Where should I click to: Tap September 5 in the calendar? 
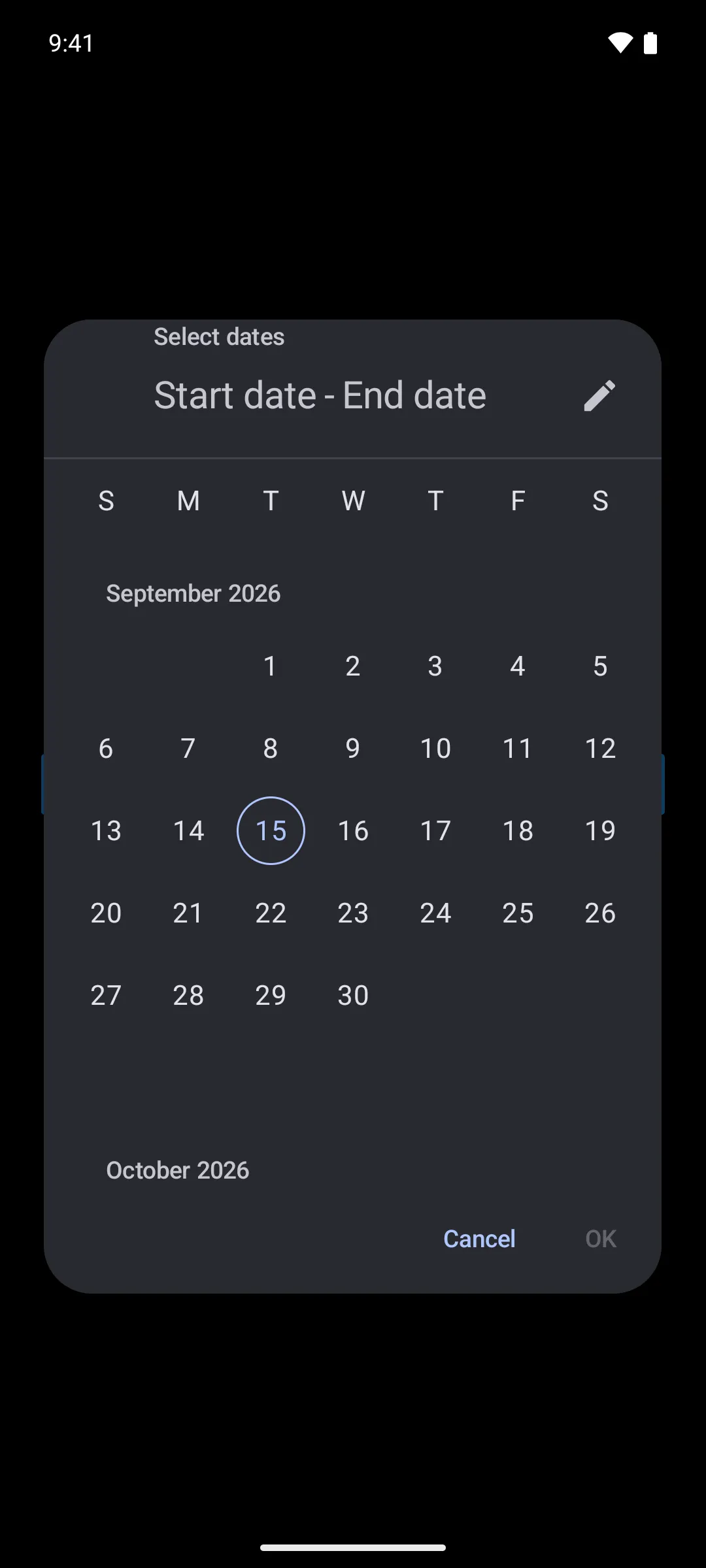coord(600,666)
